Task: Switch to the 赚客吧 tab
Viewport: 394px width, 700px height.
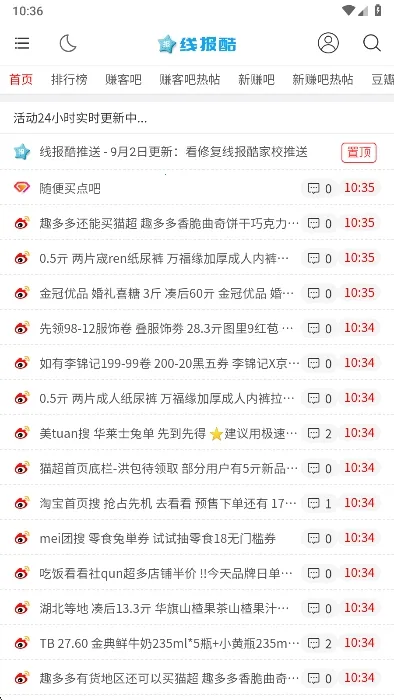Action: pos(123,80)
